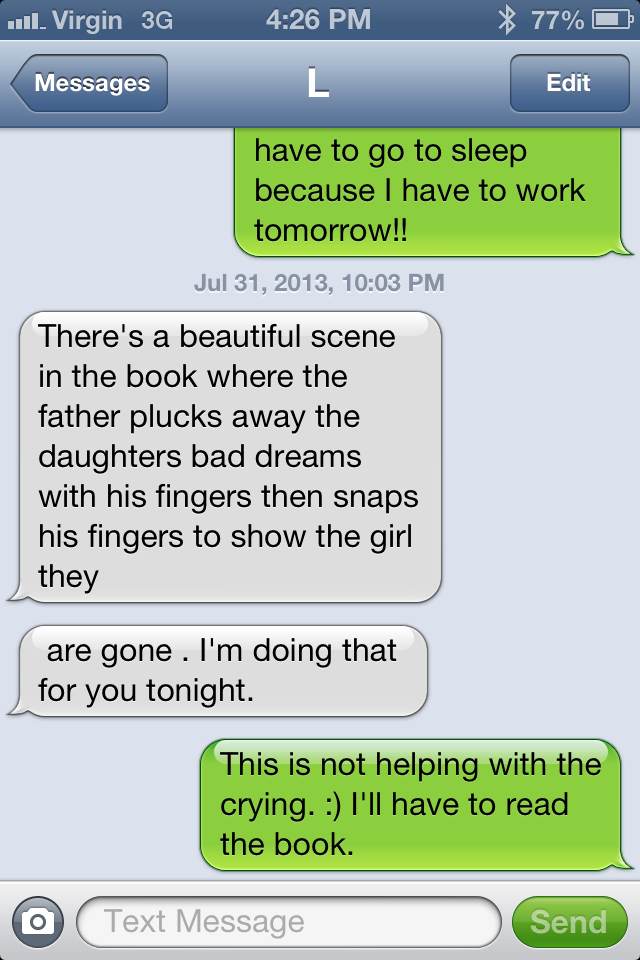Image resolution: width=640 pixels, height=960 pixels.
Task: Tap the Edit button
Action: click(x=568, y=83)
